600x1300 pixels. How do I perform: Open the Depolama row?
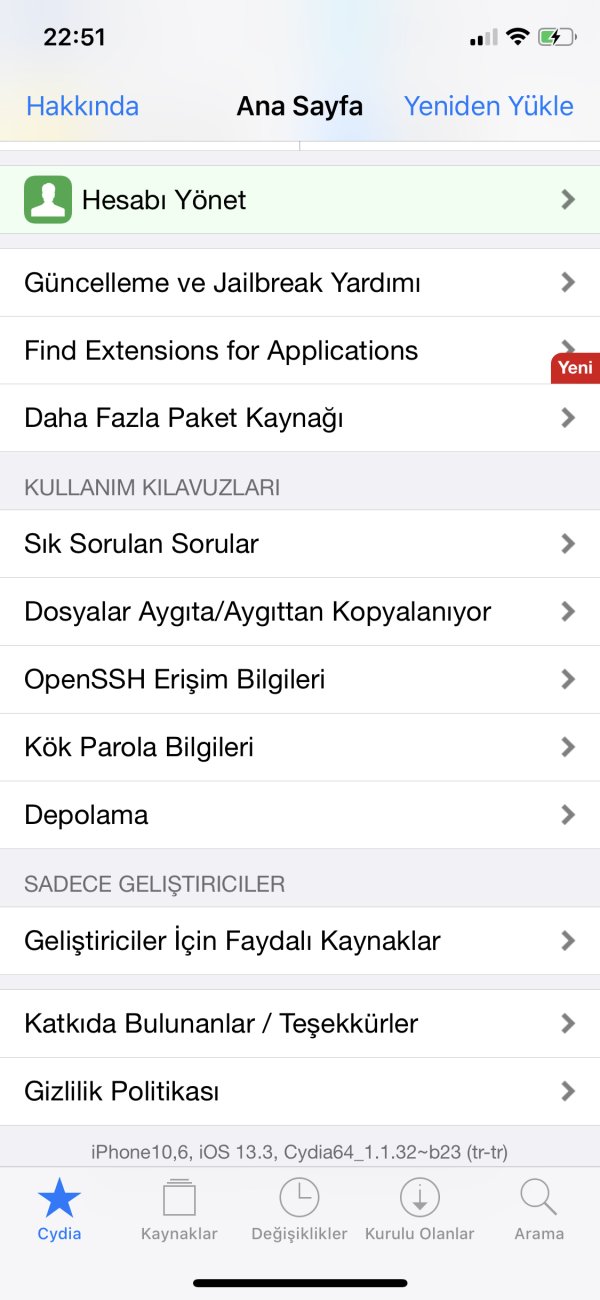pyautogui.click(x=300, y=815)
